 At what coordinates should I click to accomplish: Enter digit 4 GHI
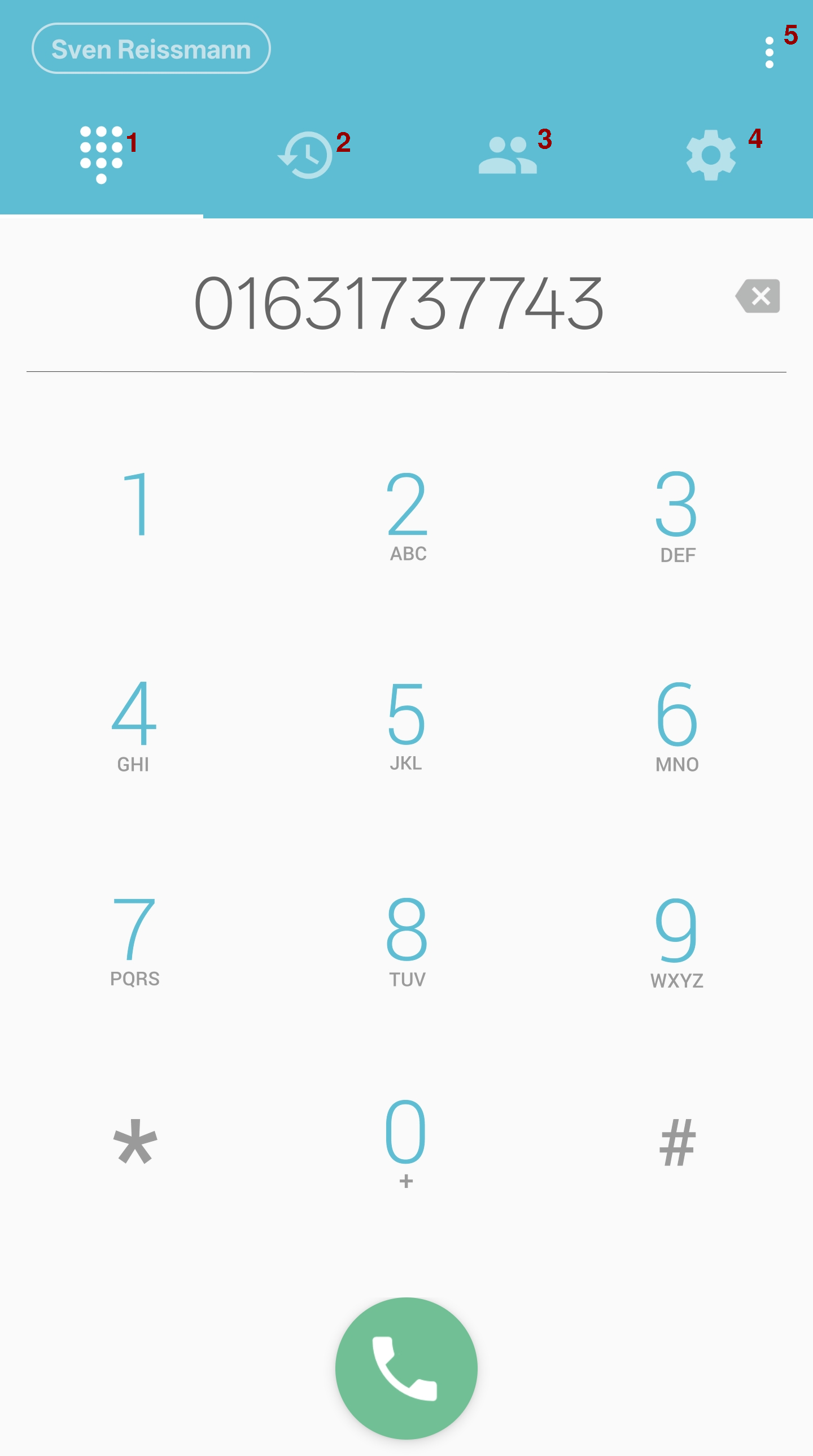134,725
